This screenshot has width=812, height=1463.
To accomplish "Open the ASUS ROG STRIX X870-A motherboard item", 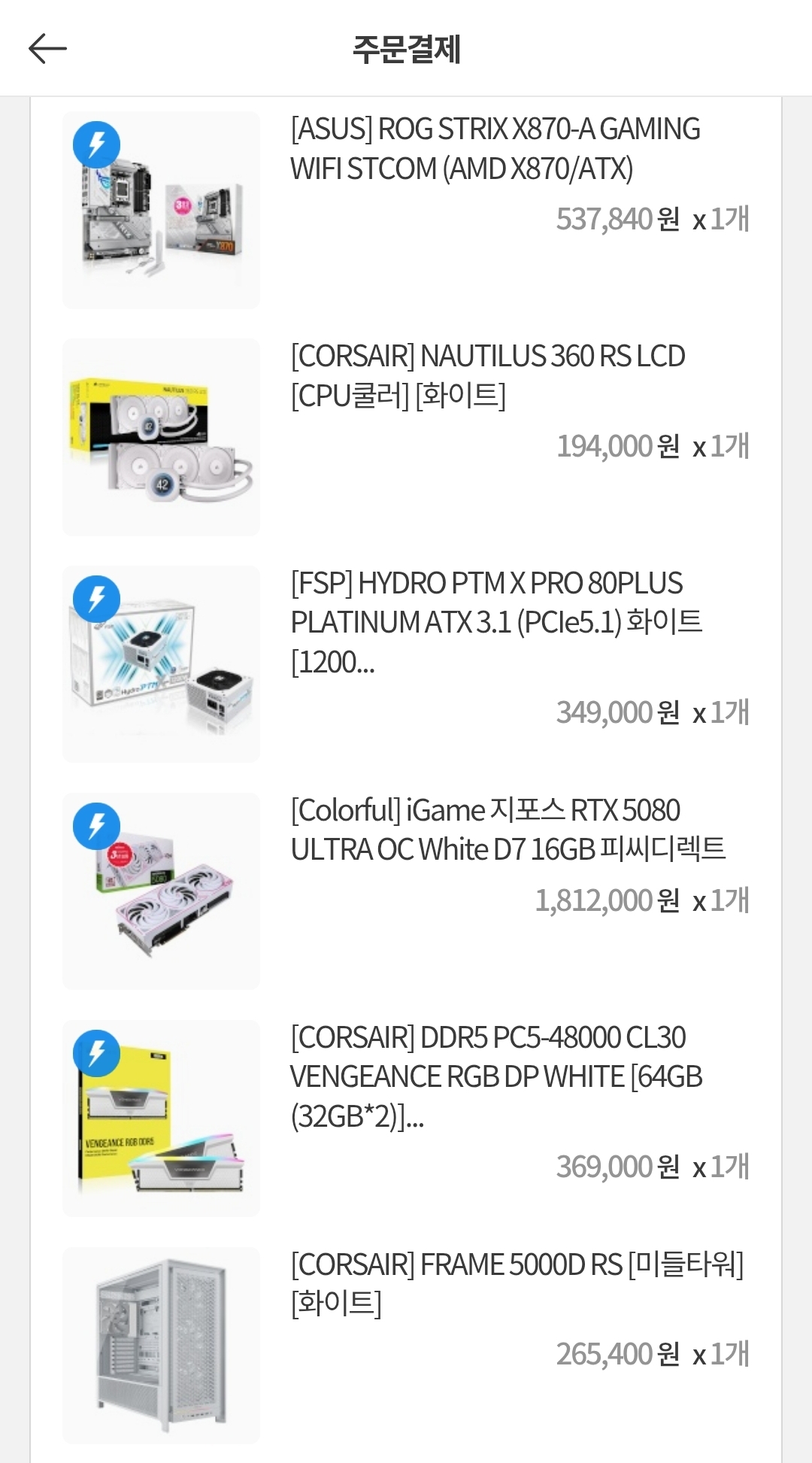I will pyautogui.click(x=495, y=149).
